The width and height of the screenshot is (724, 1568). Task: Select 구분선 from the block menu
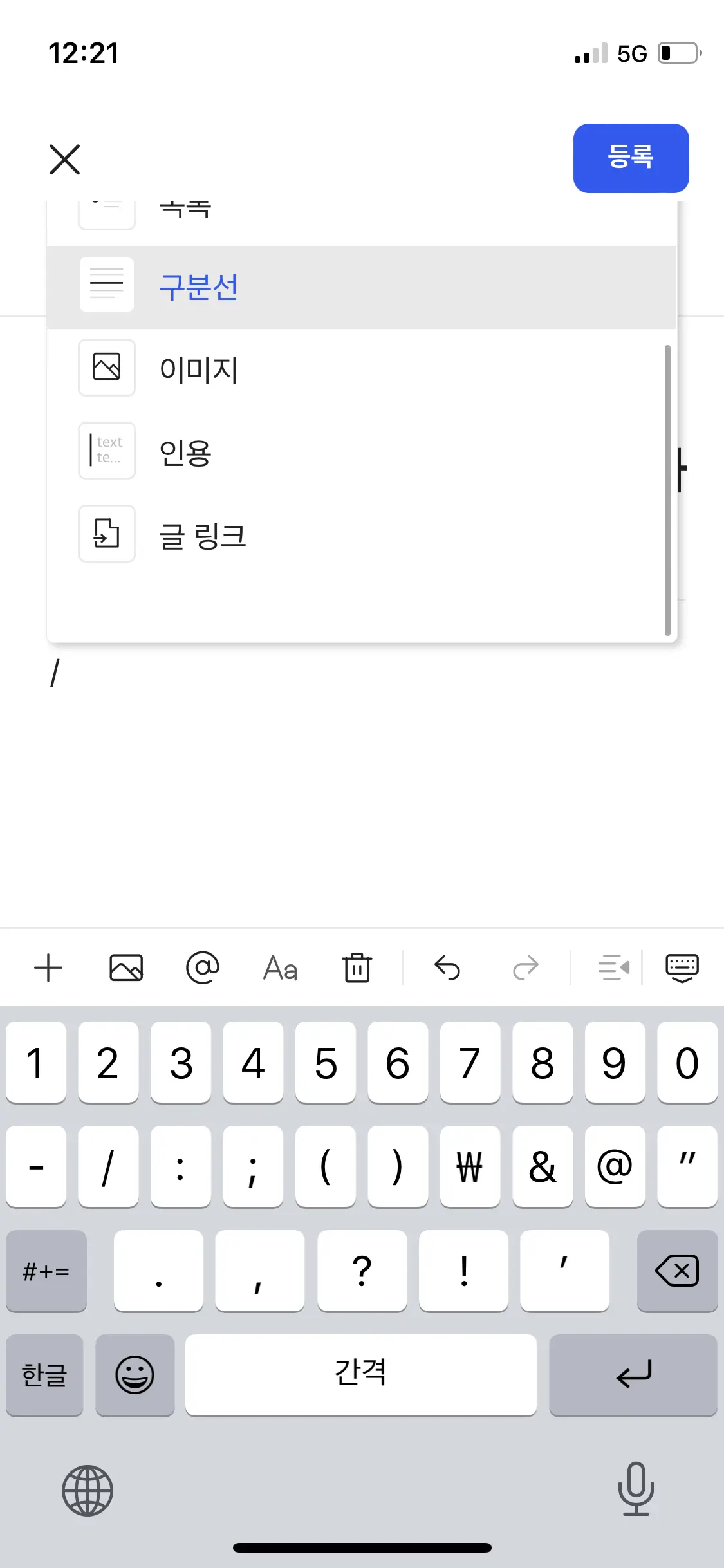[199, 287]
